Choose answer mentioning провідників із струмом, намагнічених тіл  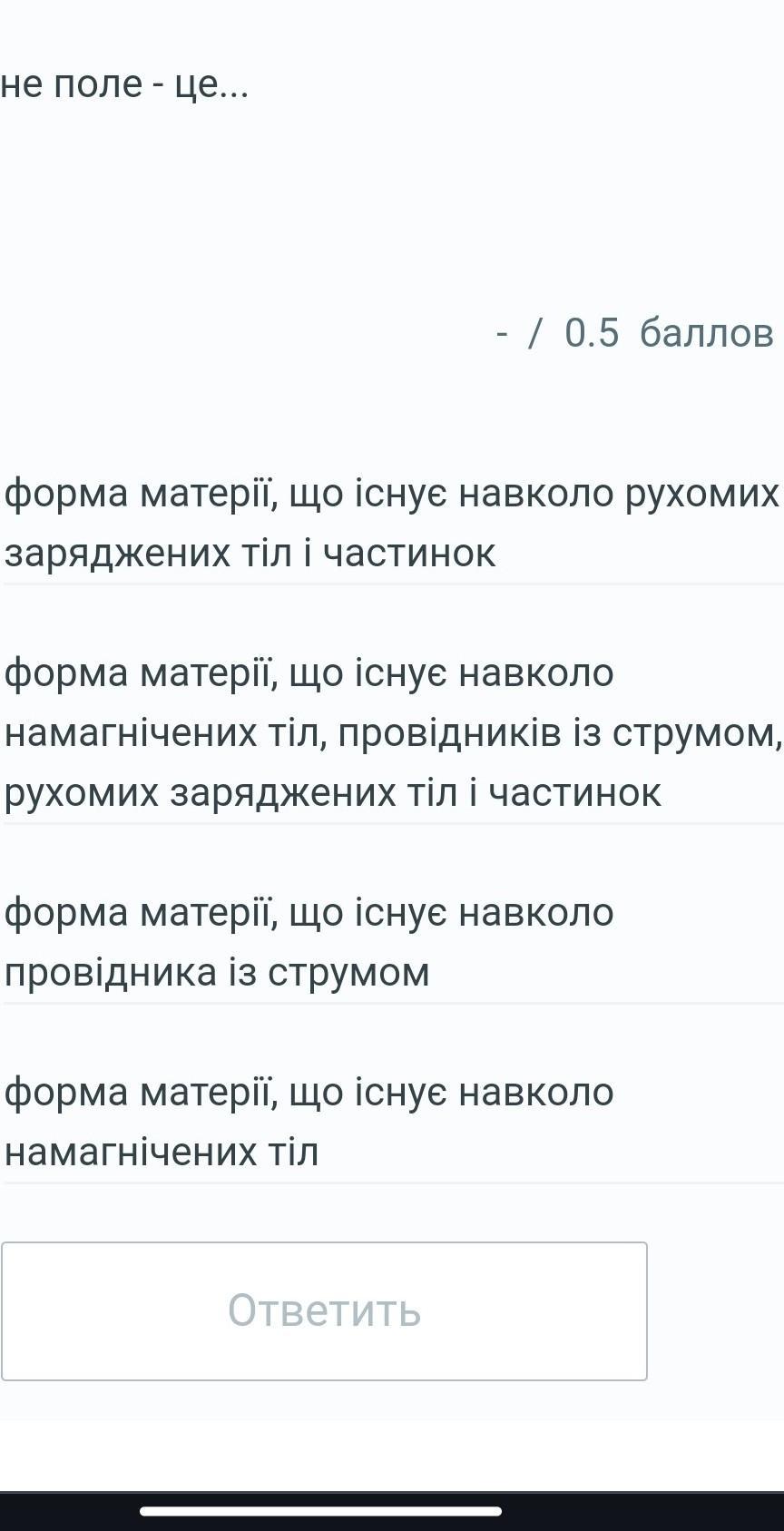coord(392,732)
